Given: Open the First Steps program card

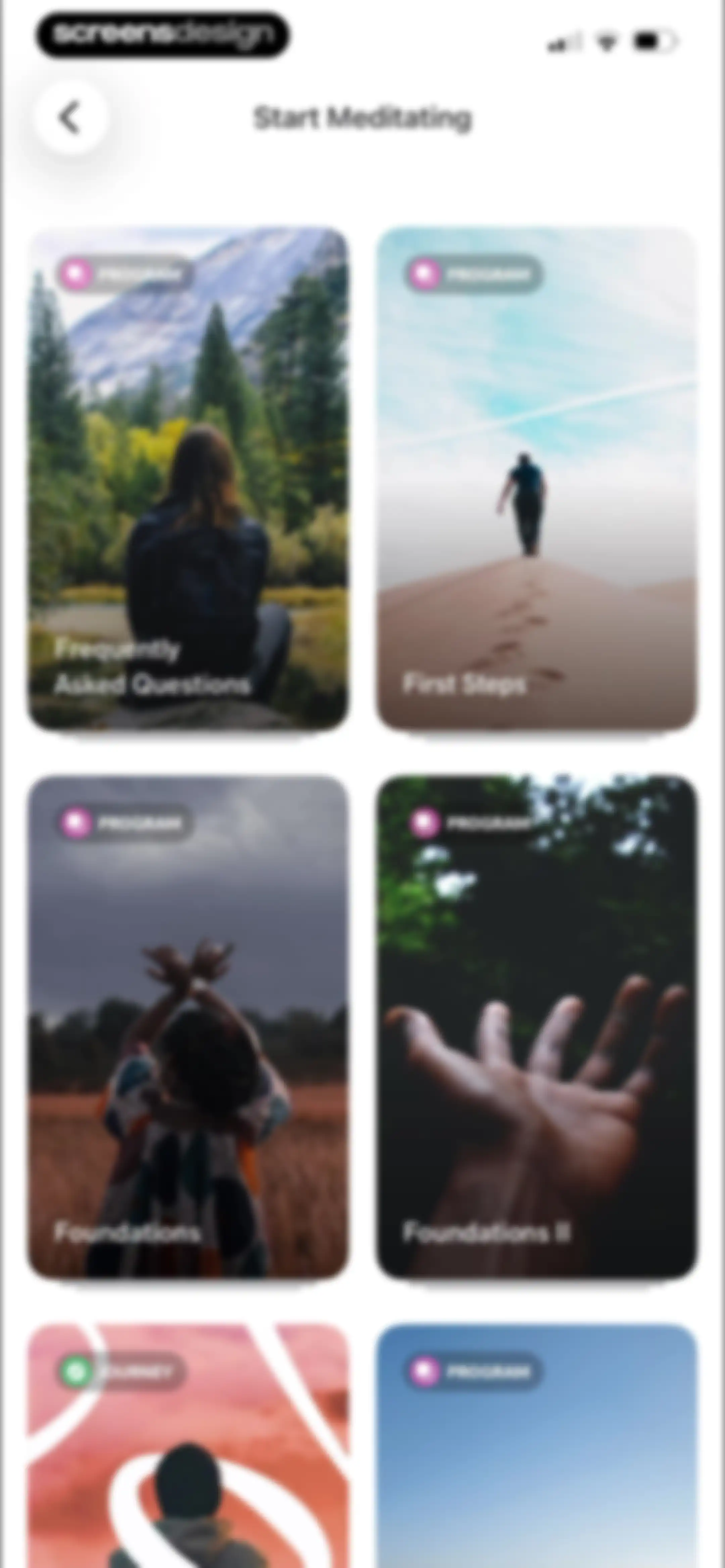Looking at the screenshot, I should [x=537, y=478].
